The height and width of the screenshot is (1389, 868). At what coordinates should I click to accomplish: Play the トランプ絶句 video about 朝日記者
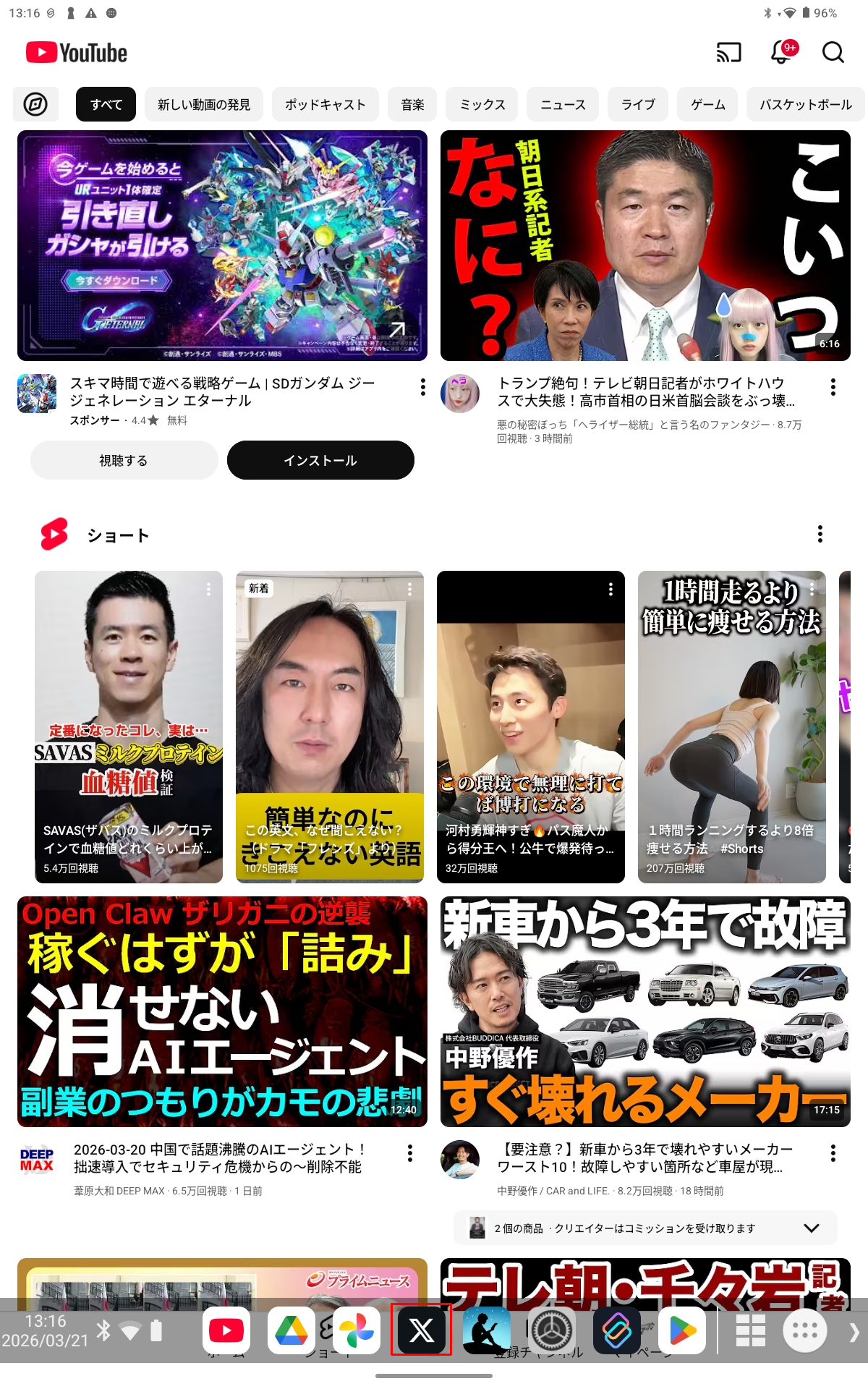[x=644, y=246]
